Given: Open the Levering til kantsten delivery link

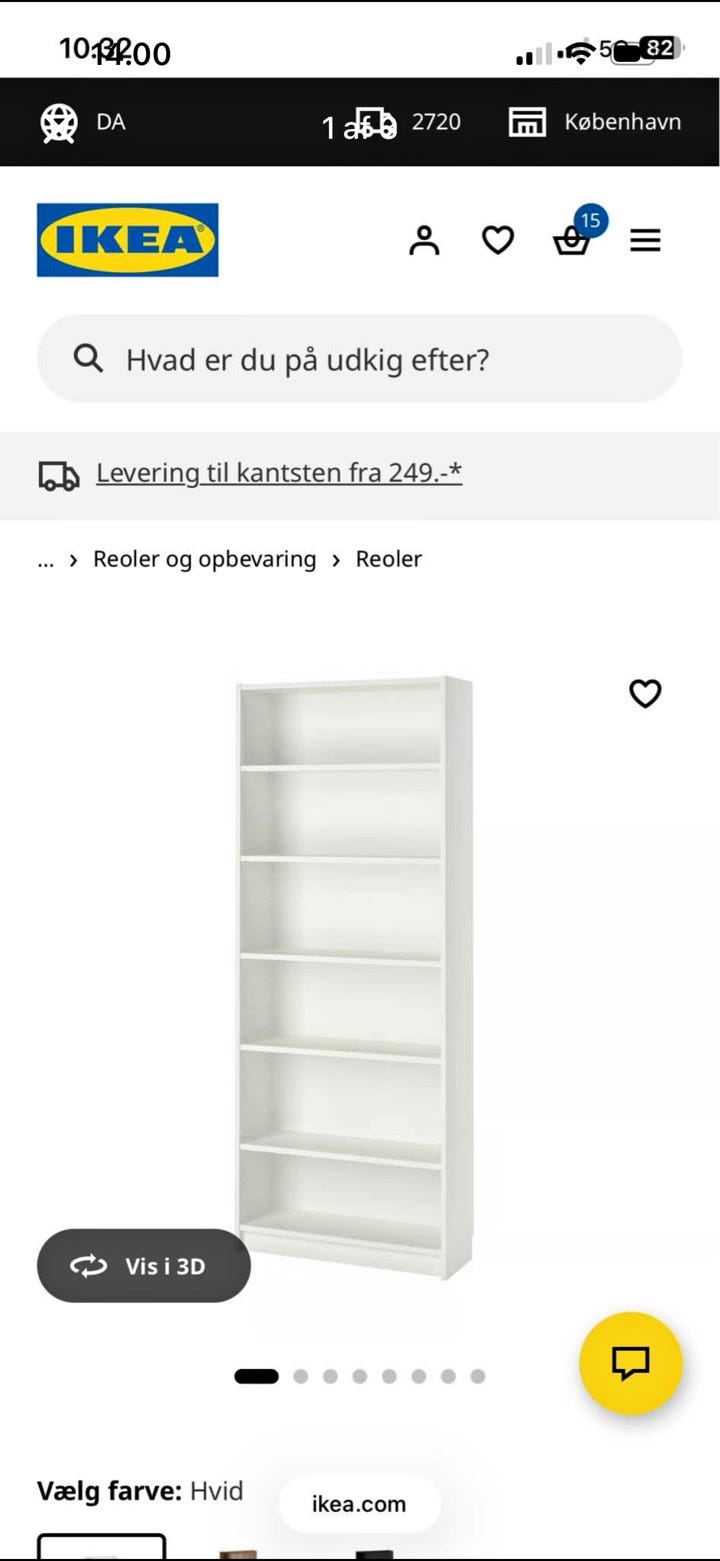Looking at the screenshot, I should [278, 472].
